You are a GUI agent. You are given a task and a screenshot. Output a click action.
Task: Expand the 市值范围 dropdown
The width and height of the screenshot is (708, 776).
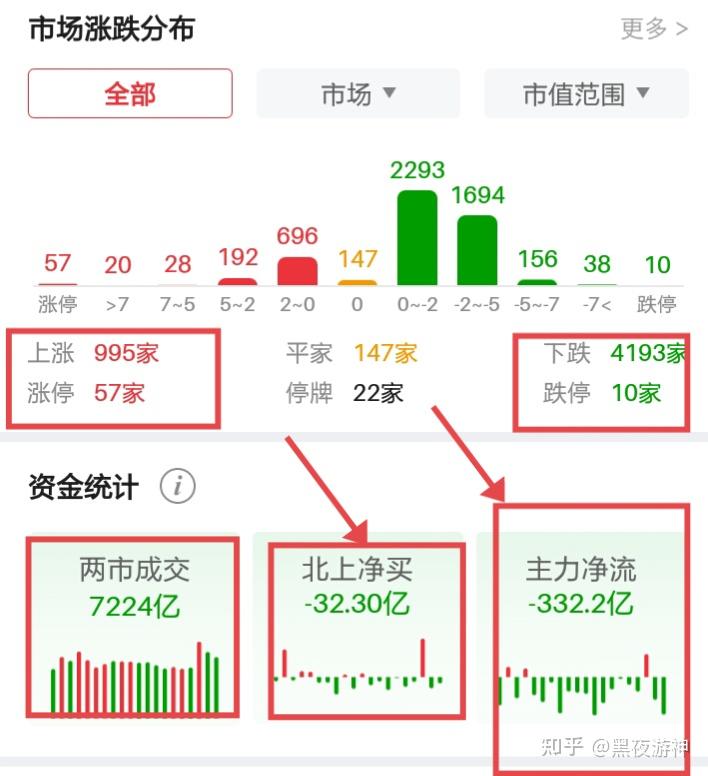(586, 94)
